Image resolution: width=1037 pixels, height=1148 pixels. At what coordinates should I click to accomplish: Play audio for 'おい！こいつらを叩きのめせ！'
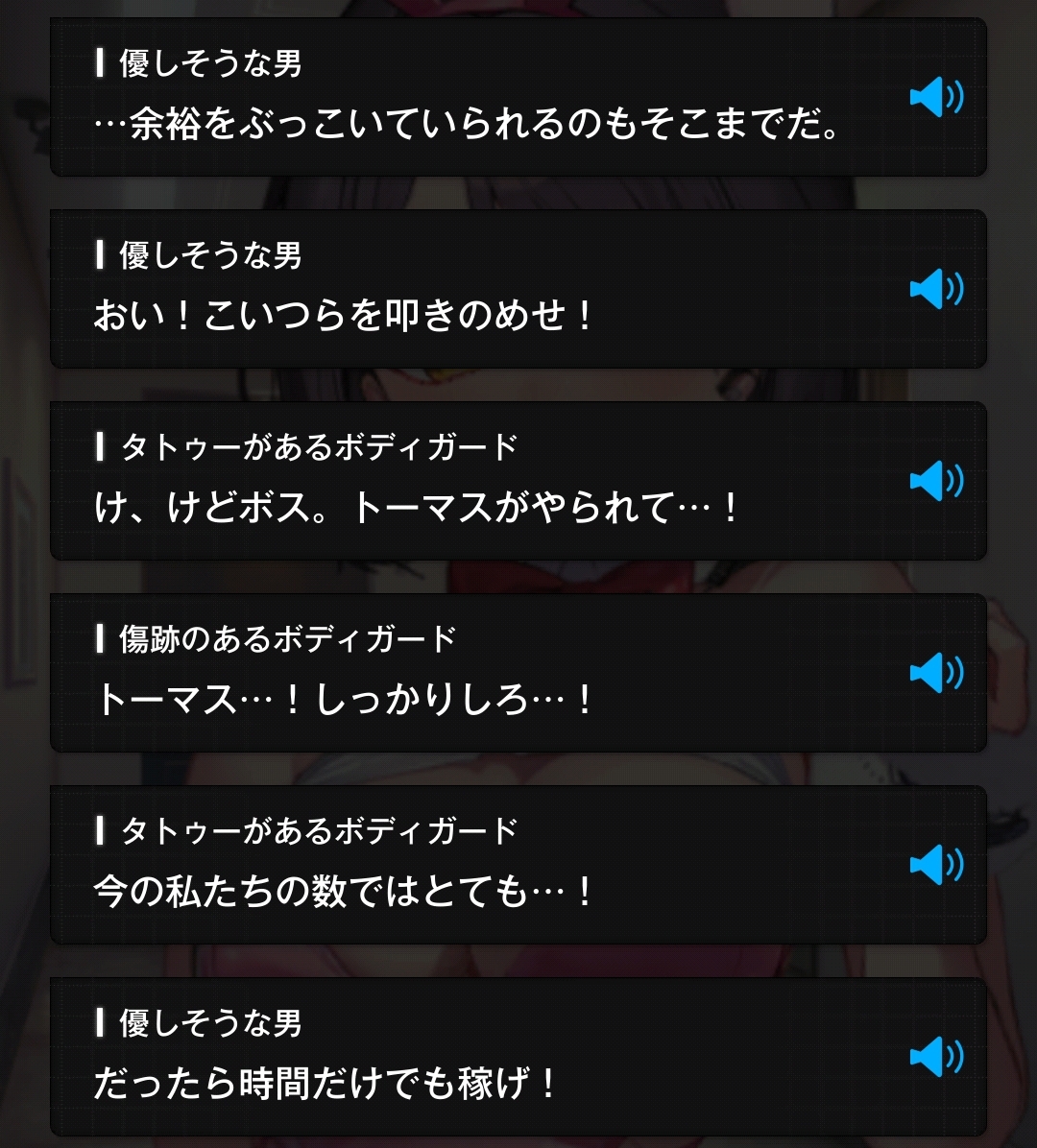click(x=935, y=289)
